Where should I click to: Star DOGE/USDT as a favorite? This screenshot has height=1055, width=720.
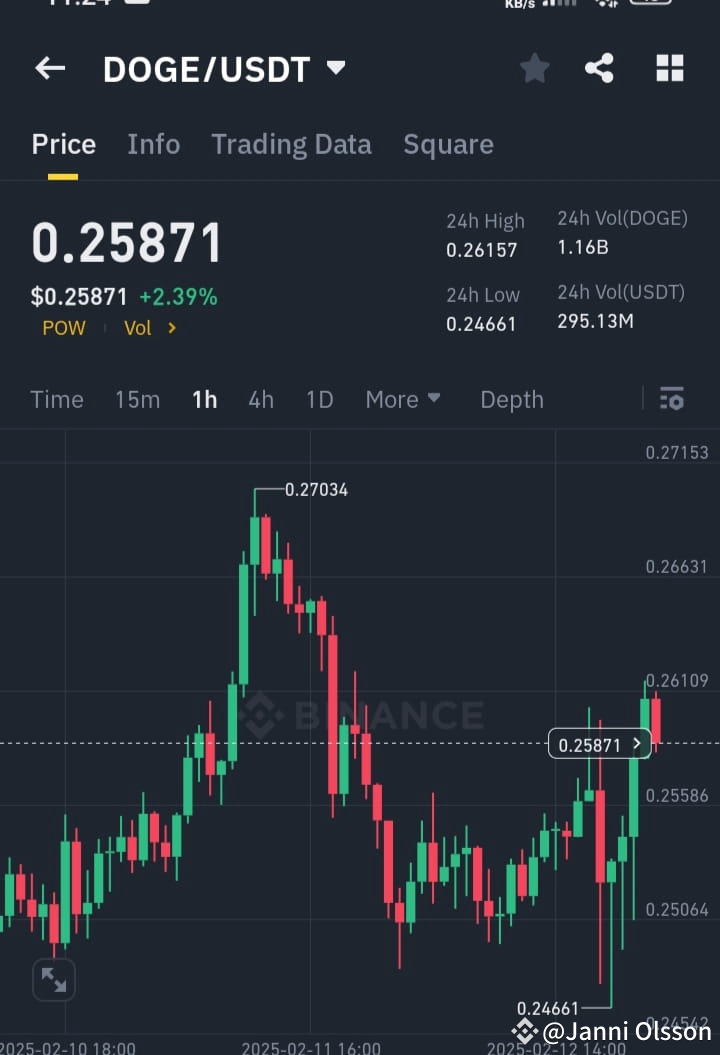point(534,68)
